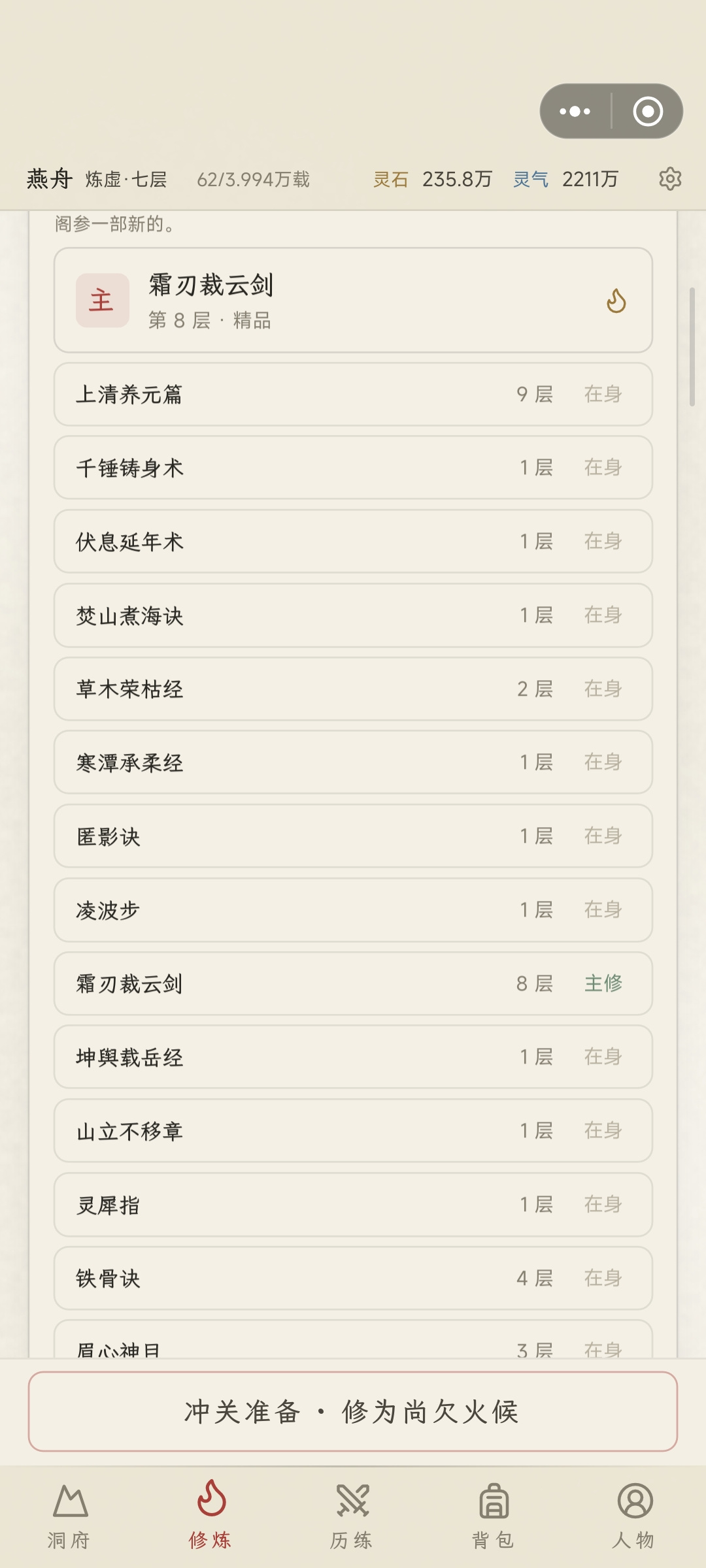Open the 上清养元篇 technique row
The image size is (706, 1568).
(353, 394)
